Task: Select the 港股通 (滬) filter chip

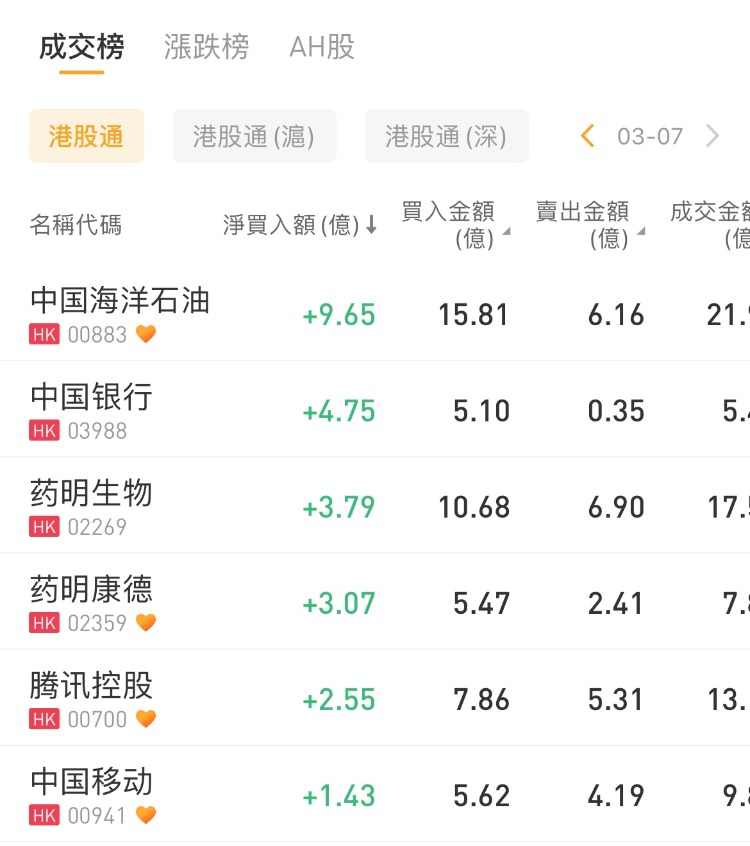Action: coord(254,136)
